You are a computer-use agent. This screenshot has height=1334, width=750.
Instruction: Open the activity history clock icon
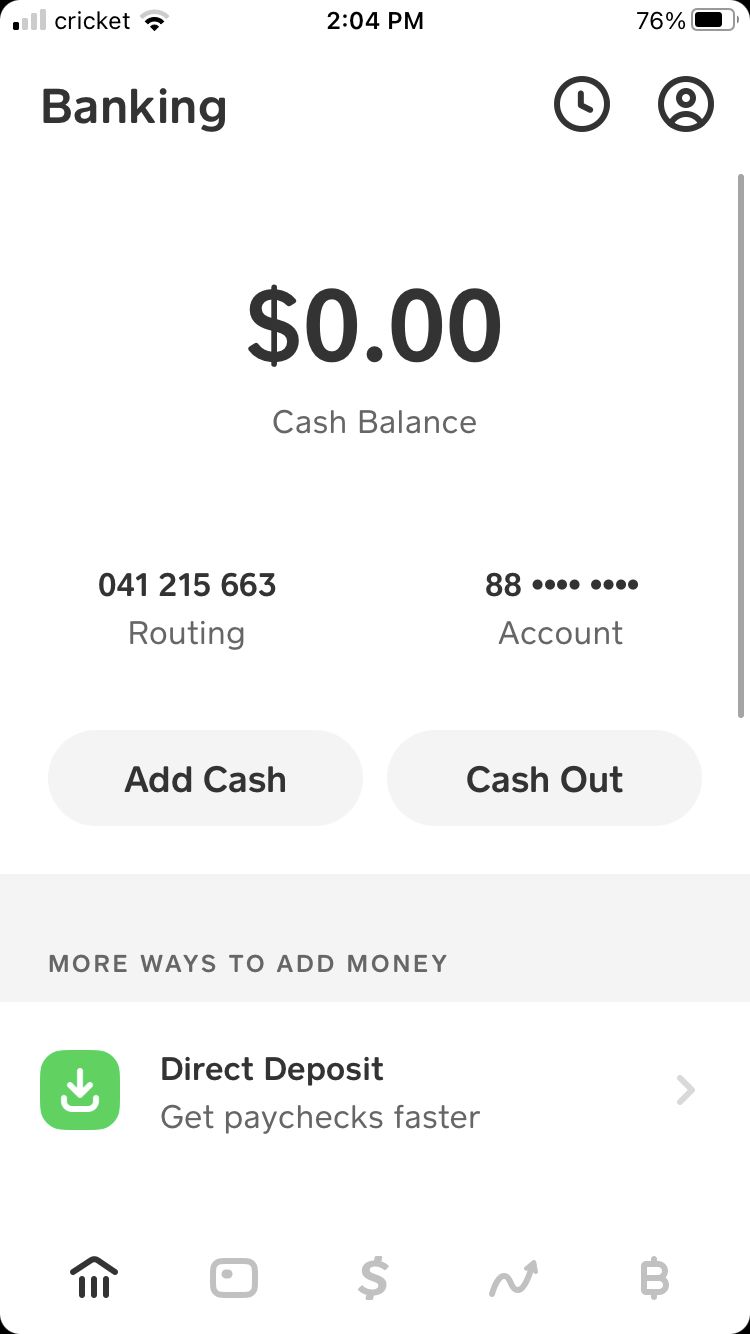click(x=582, y=104)
